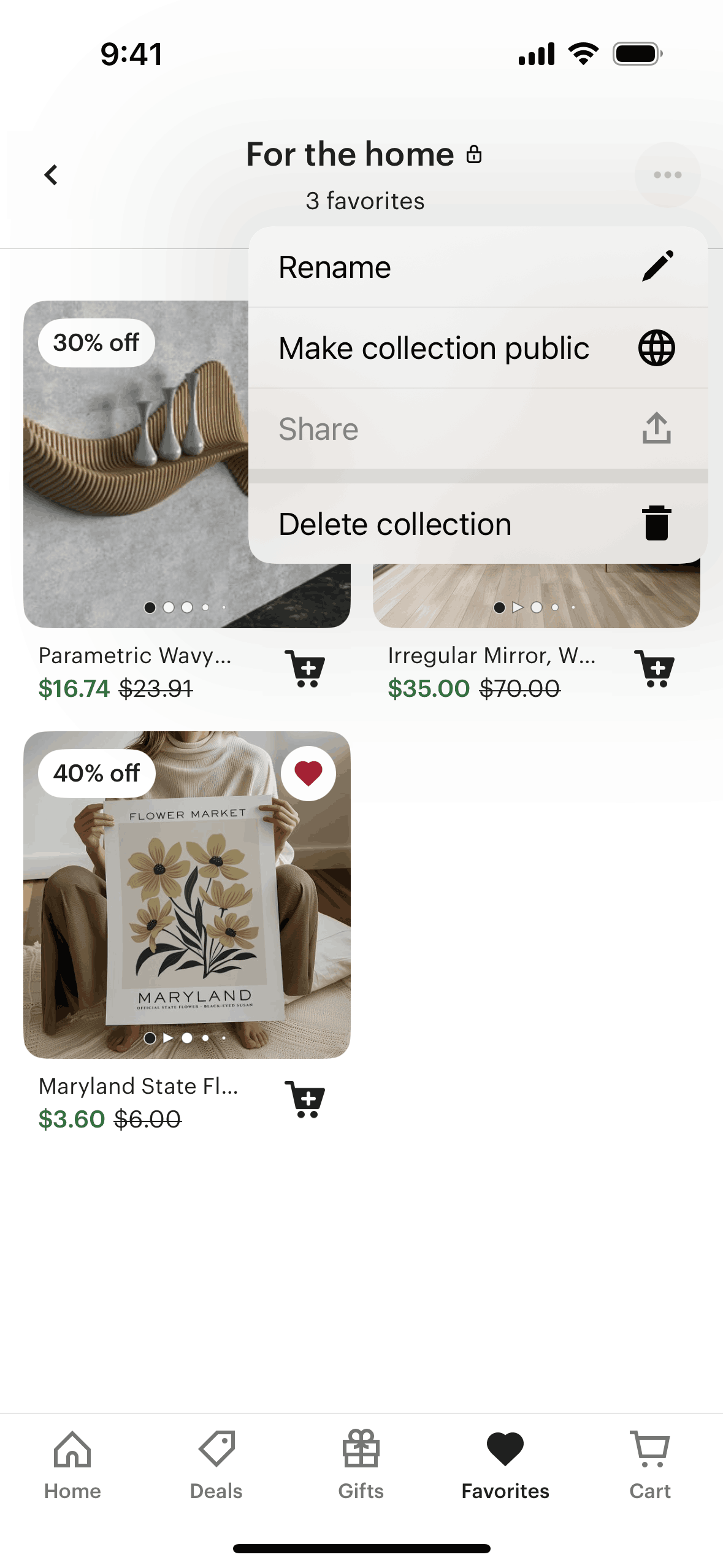Tap the add-to-cart icon for Parametric Wavy shelf

[x=305, y=669]
